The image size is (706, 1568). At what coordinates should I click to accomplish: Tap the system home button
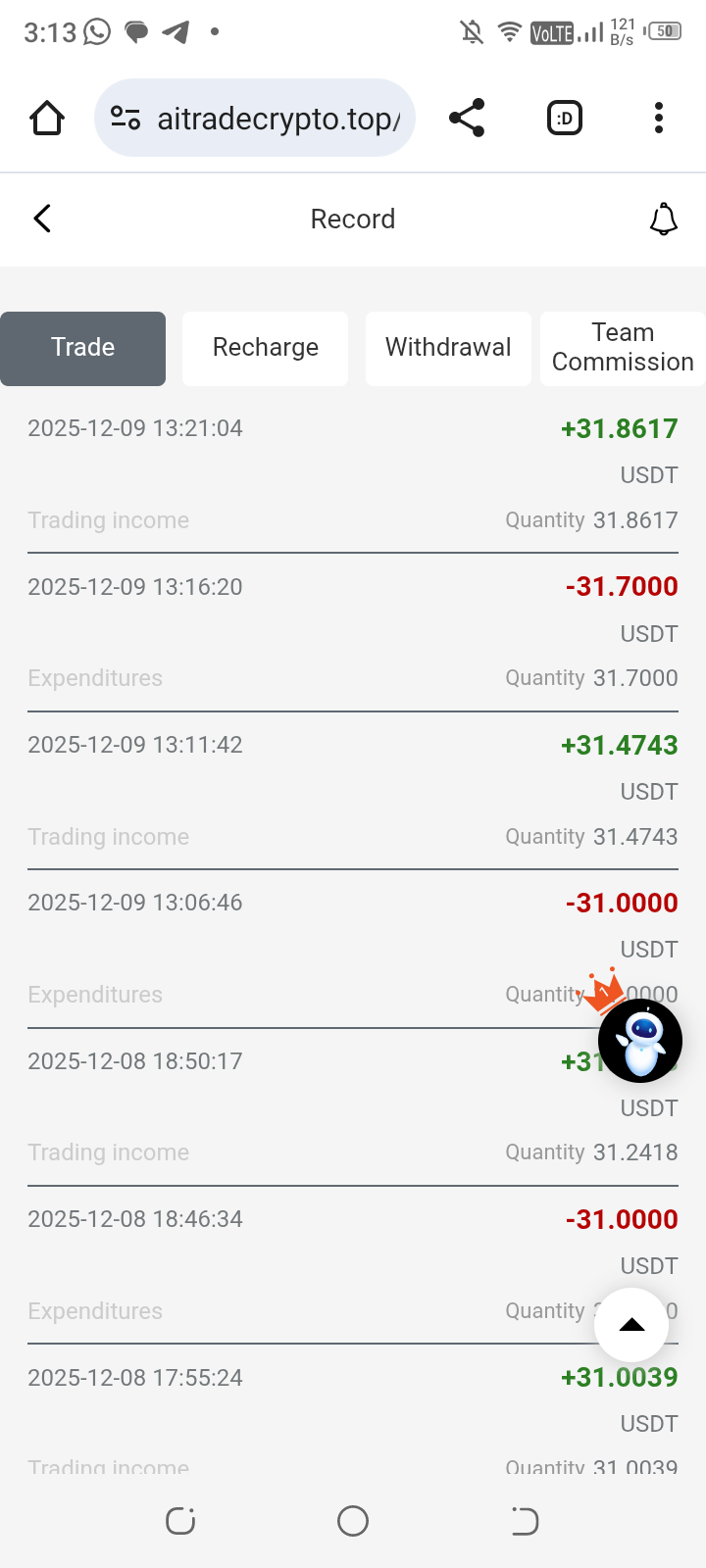pos(353,1521)
